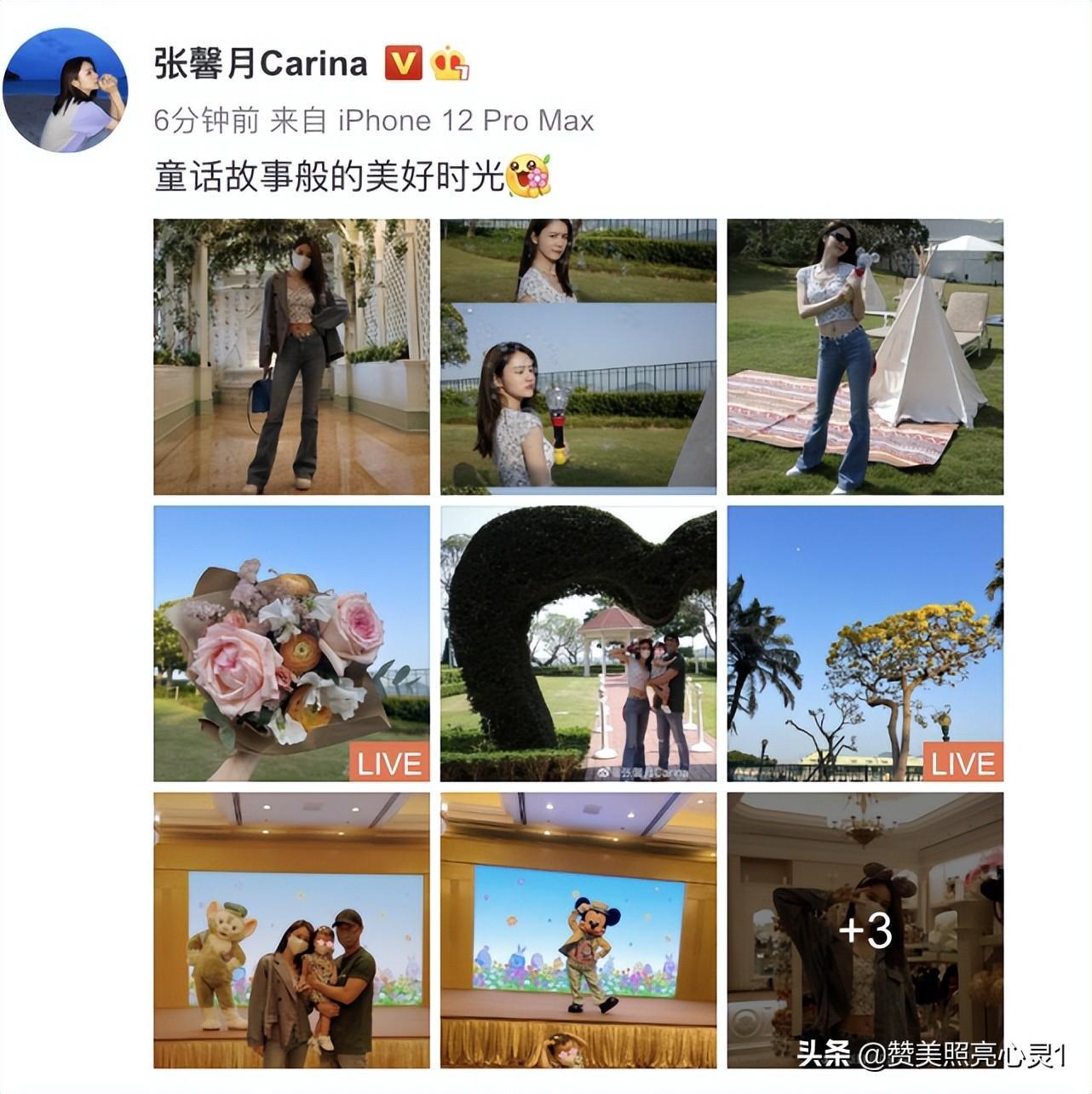This screenshot has height=1094, width=1092.
Task: Open the photo of masked woman in hallway
Action: pos(291,356)
